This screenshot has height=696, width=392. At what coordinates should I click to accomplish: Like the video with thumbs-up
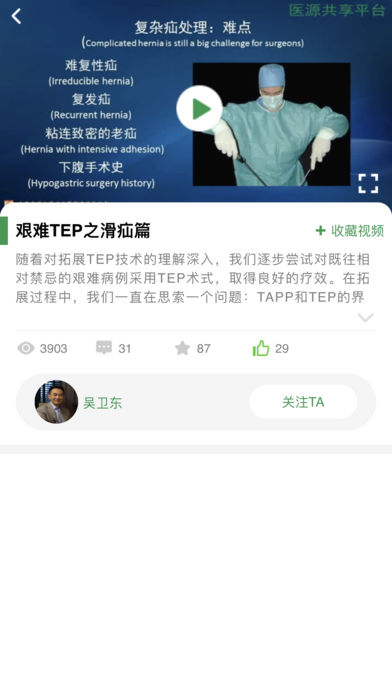261,348
